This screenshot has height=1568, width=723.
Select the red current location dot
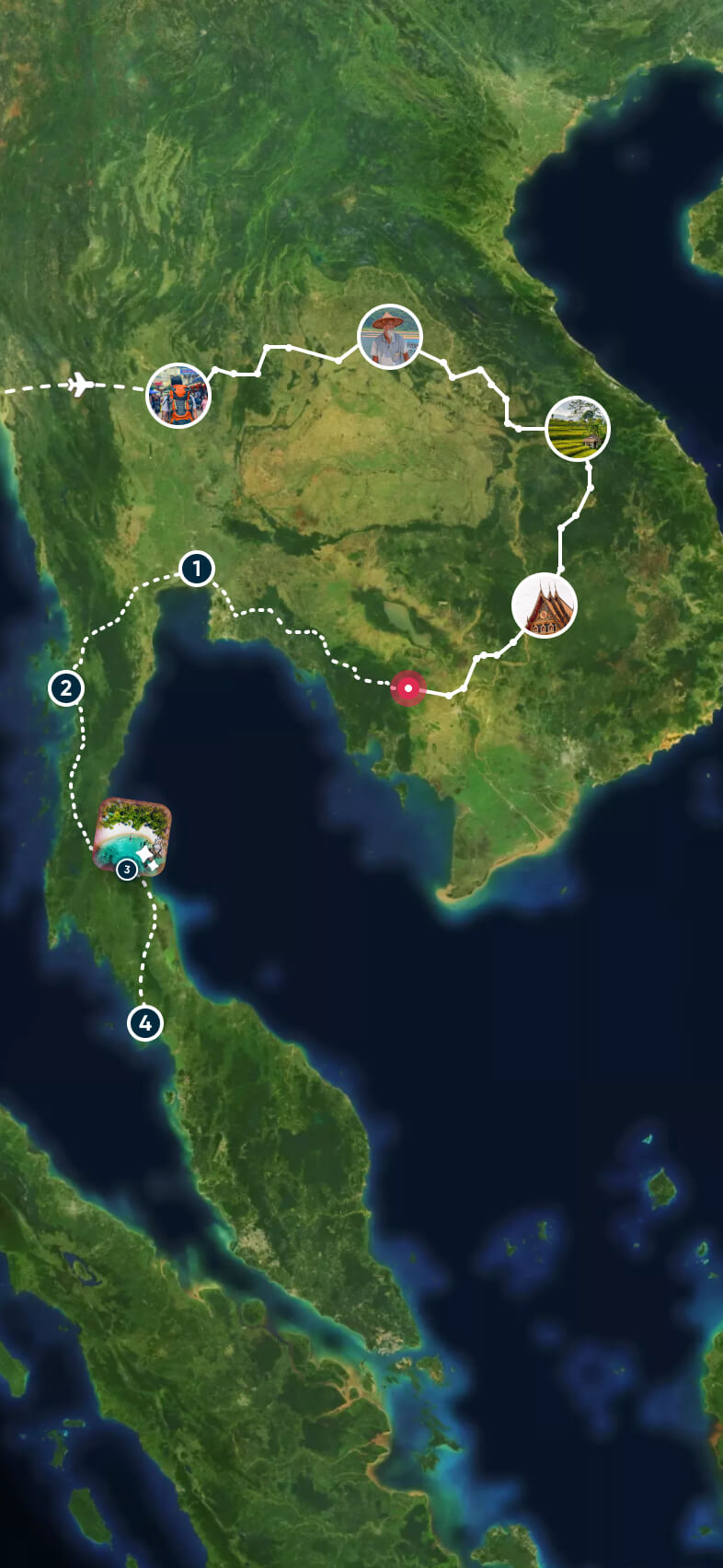[x=407, y=687]
